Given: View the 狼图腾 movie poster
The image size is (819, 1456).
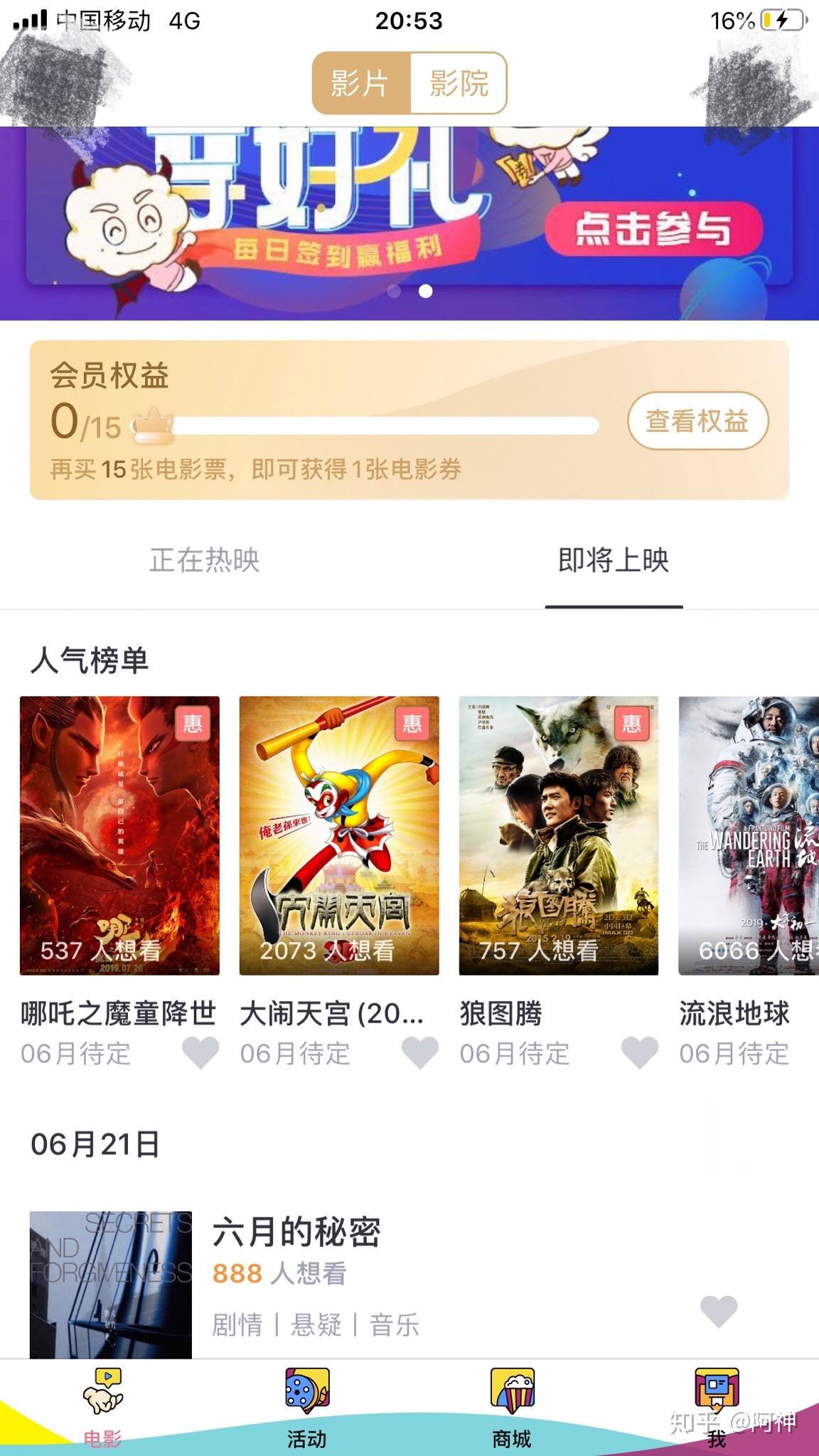Looking at the screenshot, I should click(x=559, y=835).
